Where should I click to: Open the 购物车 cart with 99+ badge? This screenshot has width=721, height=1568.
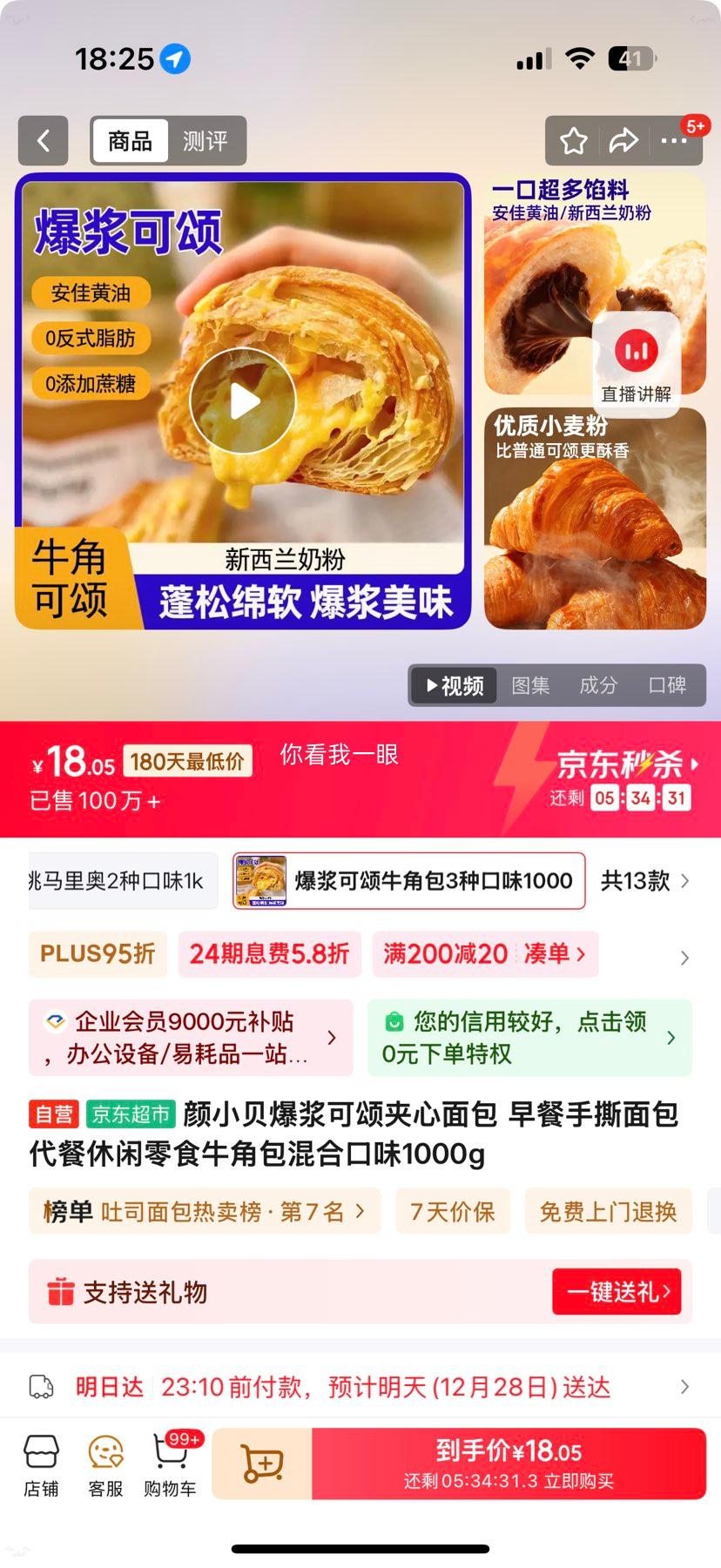coord(169,1464)
